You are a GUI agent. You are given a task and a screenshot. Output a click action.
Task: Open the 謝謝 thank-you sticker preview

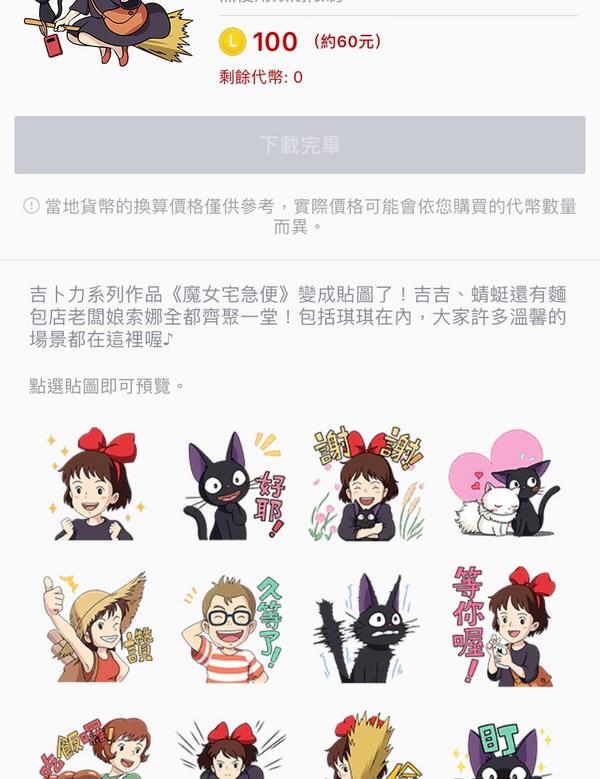(x=366, y=485)
